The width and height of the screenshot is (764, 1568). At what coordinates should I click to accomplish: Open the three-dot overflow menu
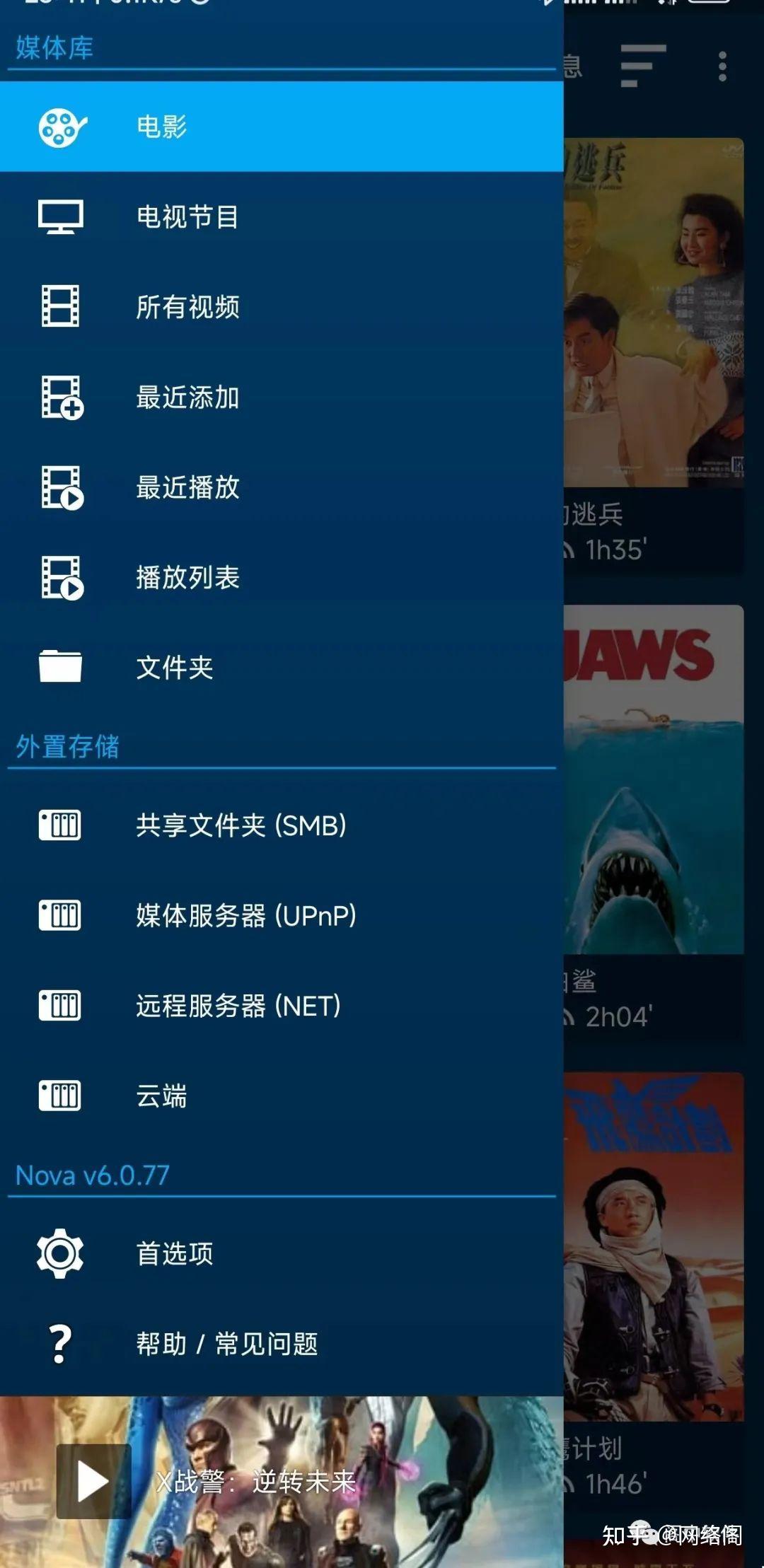pyautogui.click(x=721, y=66)
